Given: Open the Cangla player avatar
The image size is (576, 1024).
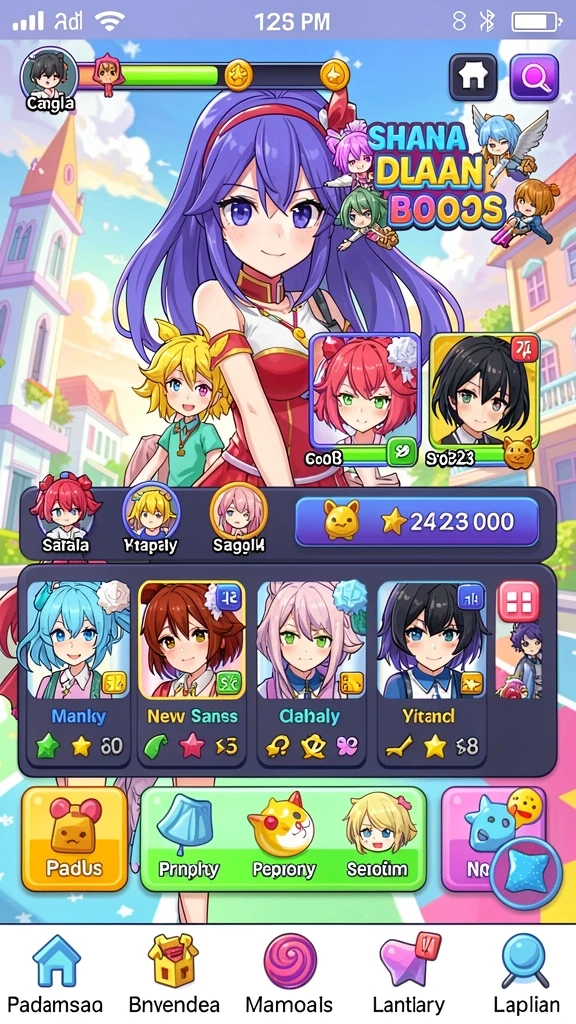Looking at the screenshot, I should coord(49,77).
